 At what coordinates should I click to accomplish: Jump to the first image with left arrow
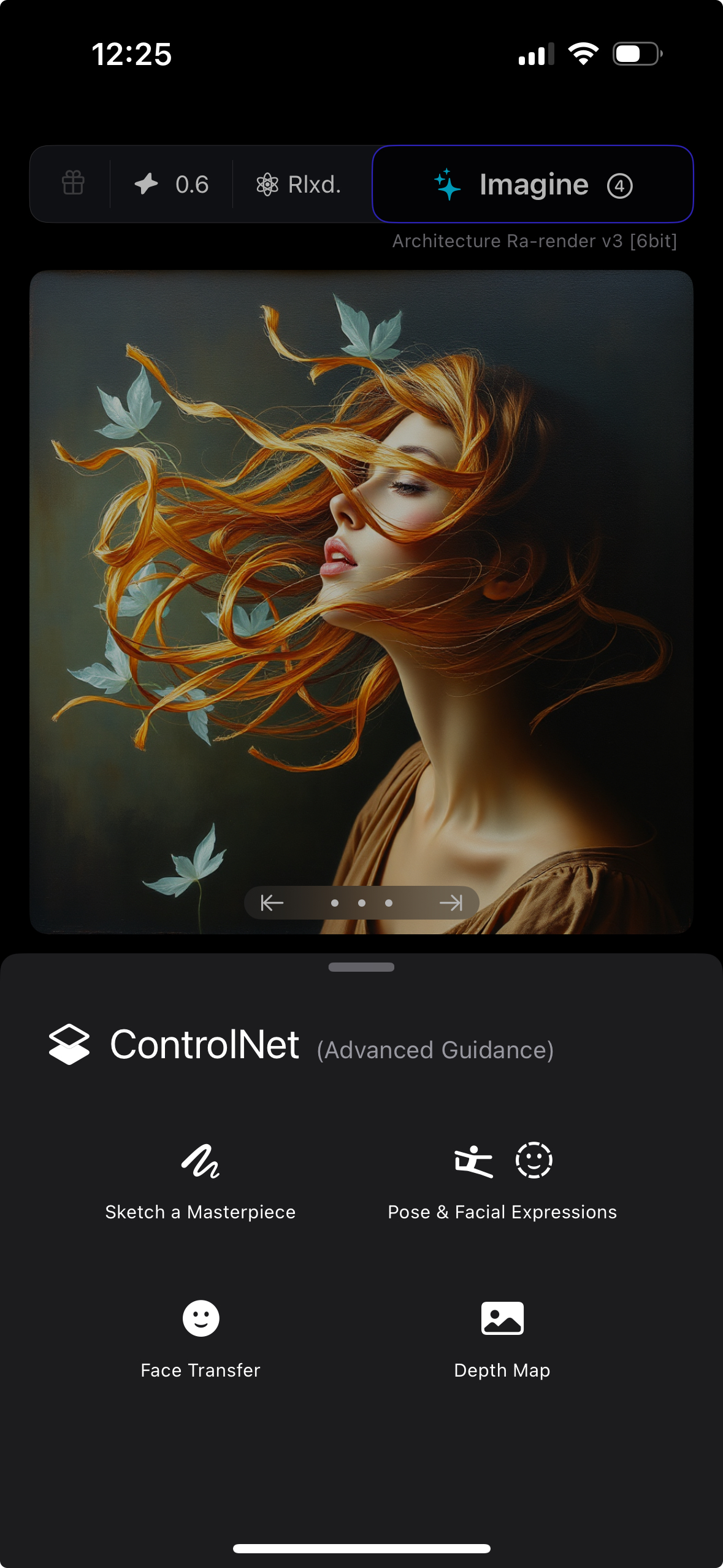(272, 903)
